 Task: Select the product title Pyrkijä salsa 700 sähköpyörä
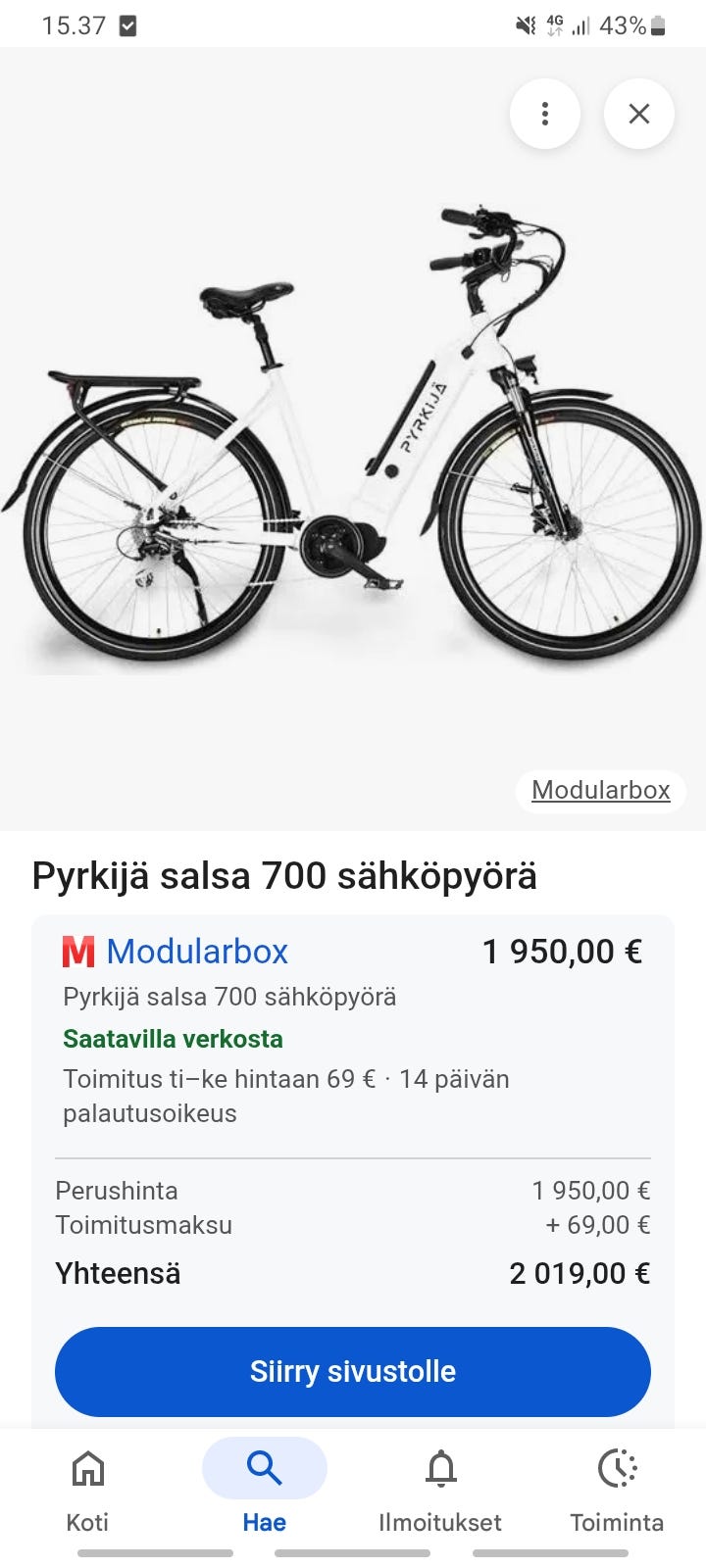pos(284,877)
